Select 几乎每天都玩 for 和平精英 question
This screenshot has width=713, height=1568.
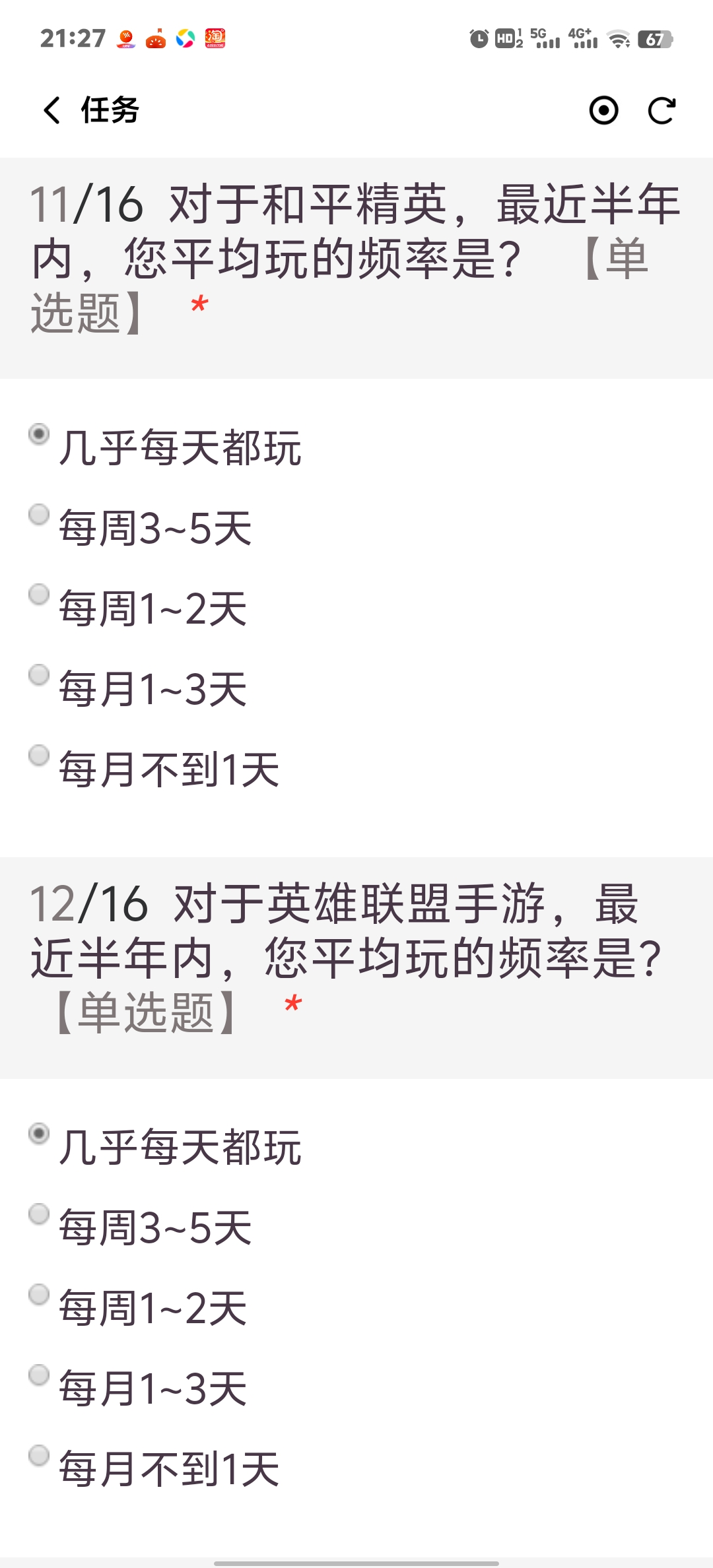point(40,435)
